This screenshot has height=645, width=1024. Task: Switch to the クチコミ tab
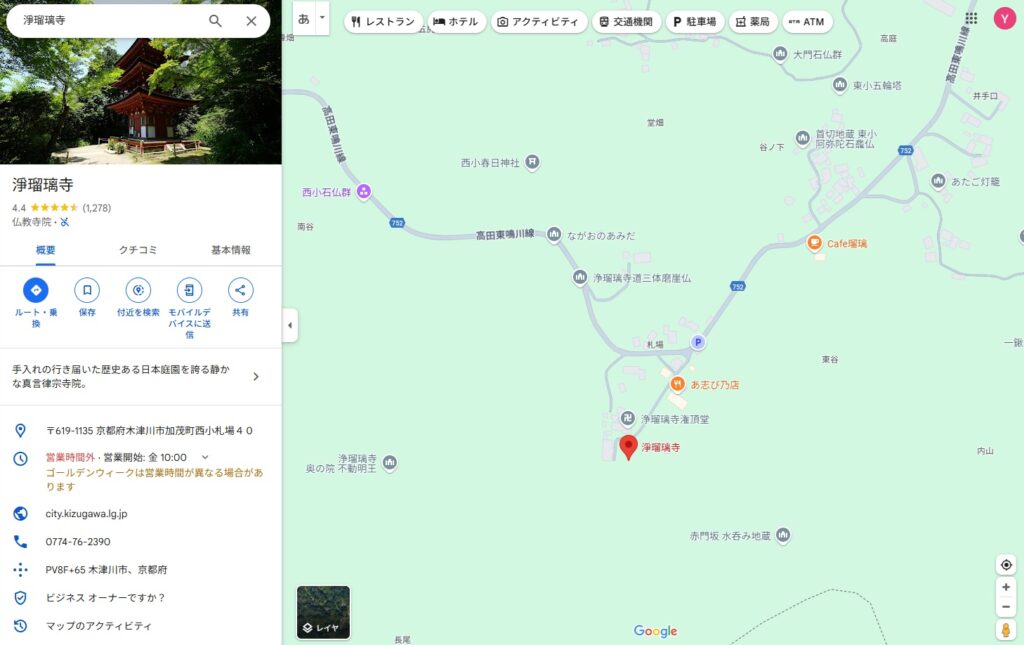tap(138, 250)
